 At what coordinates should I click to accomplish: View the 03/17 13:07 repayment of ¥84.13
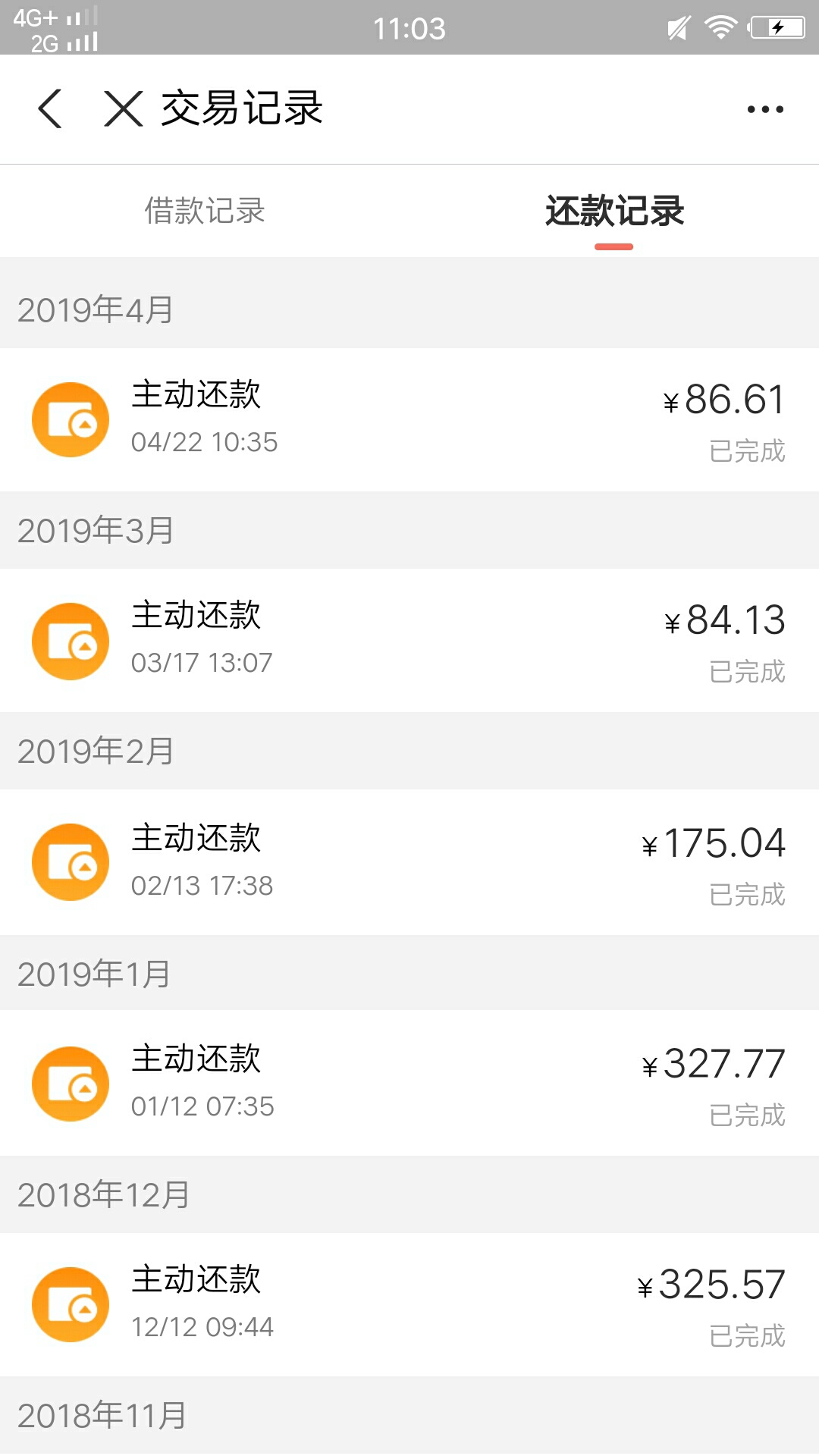point(409,641)
